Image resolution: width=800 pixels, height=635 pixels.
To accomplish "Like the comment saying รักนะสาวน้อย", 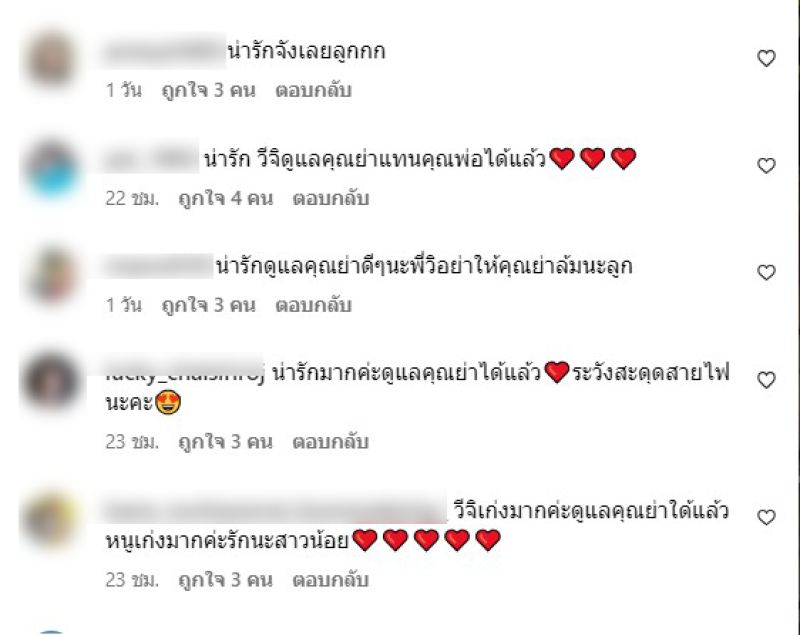I will coord(766,518).
